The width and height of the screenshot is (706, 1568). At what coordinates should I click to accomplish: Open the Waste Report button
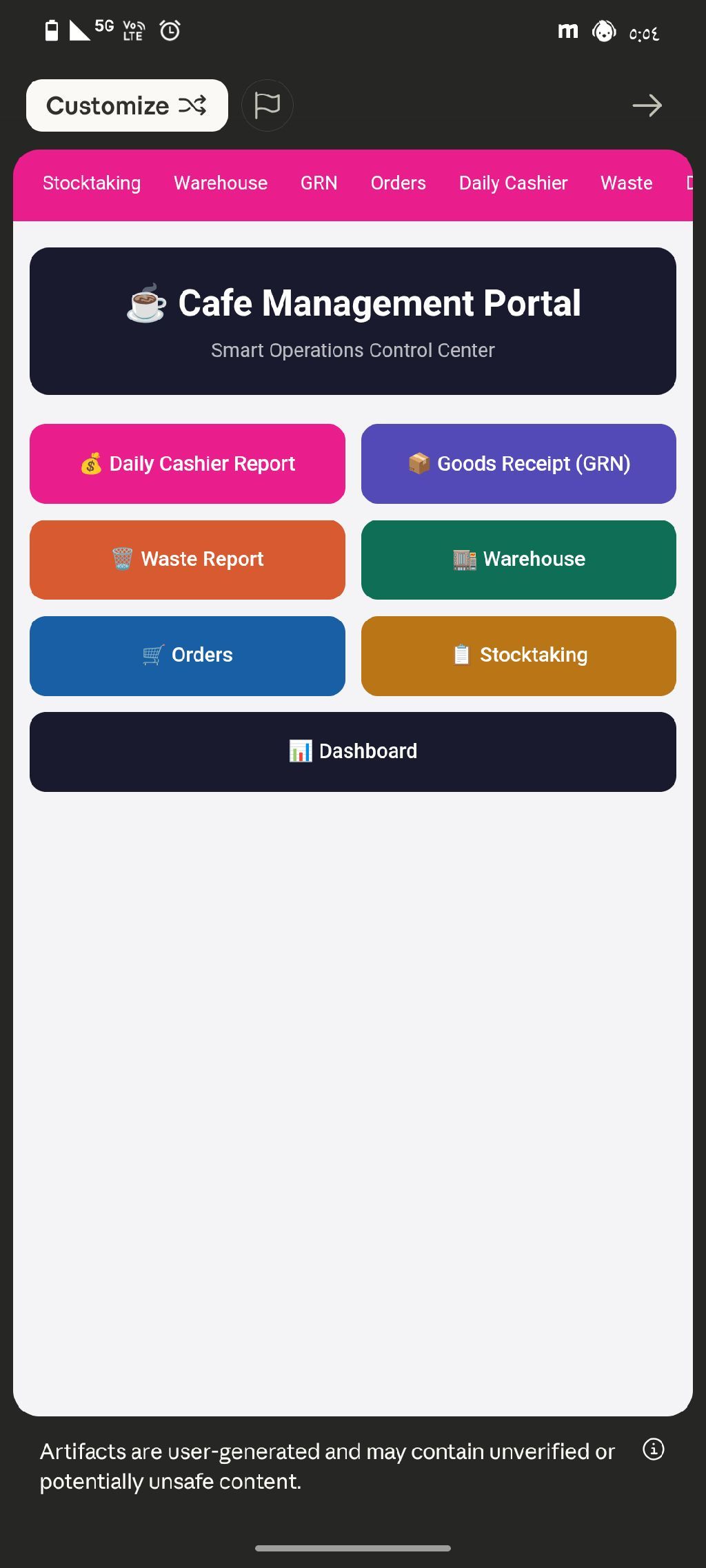click(x=188, y=560)
